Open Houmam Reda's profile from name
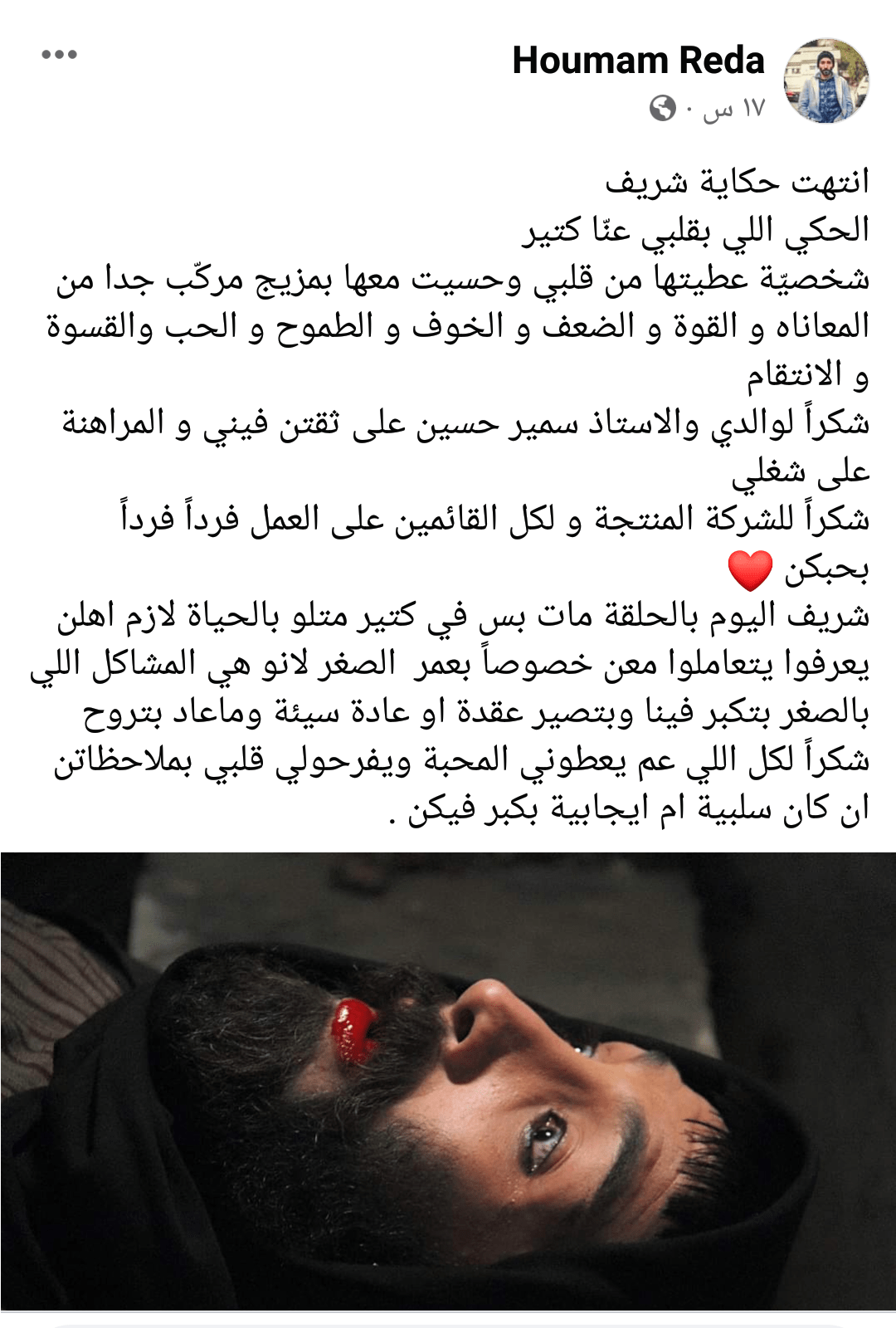The image size is (896, 1328). (x=637, y=61)
